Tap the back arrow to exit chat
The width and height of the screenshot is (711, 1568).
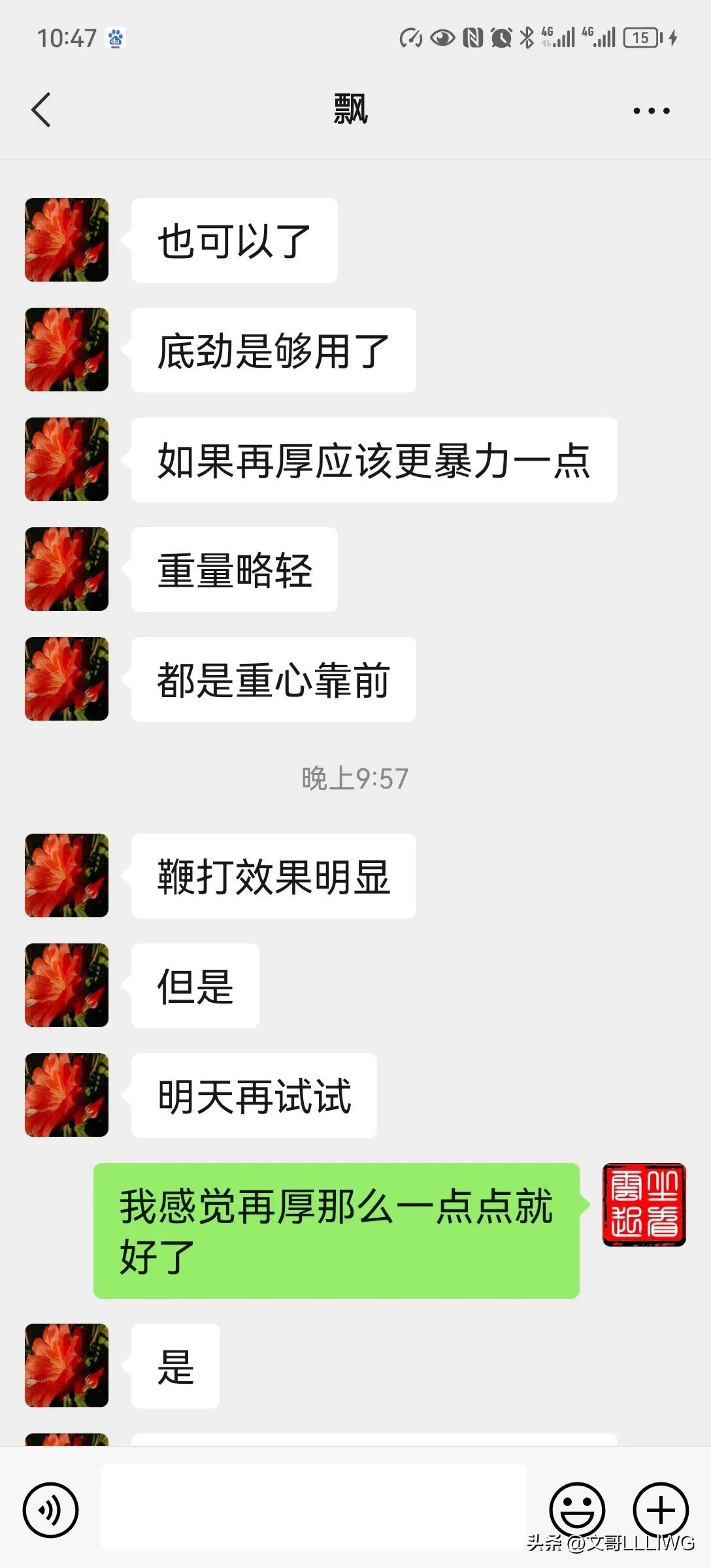41,110
